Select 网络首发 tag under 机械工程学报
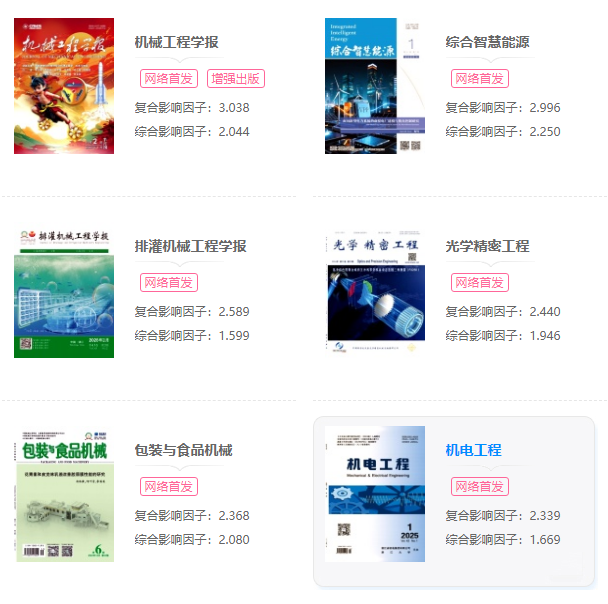608x604 pixels. coord(168,79)
